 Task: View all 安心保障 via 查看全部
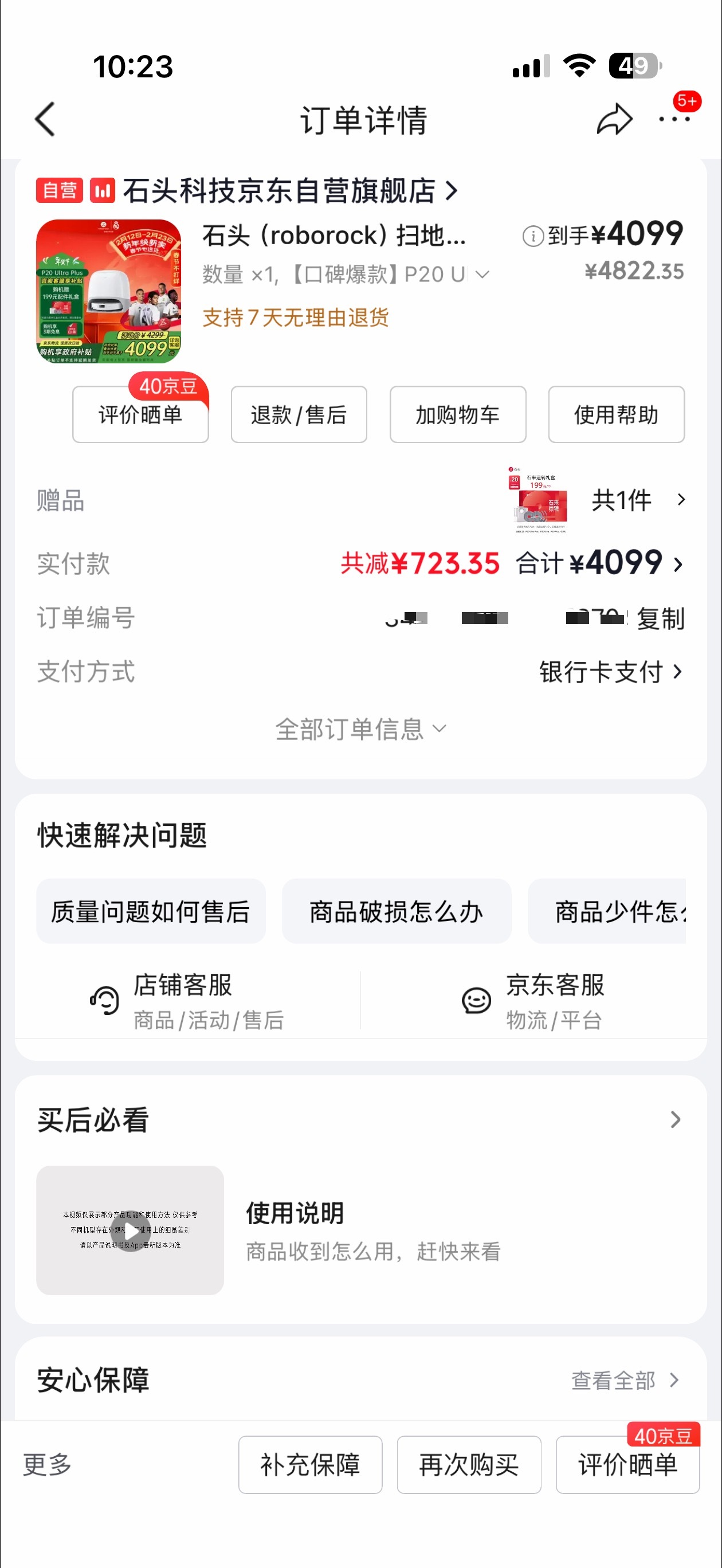(613, 1381)
